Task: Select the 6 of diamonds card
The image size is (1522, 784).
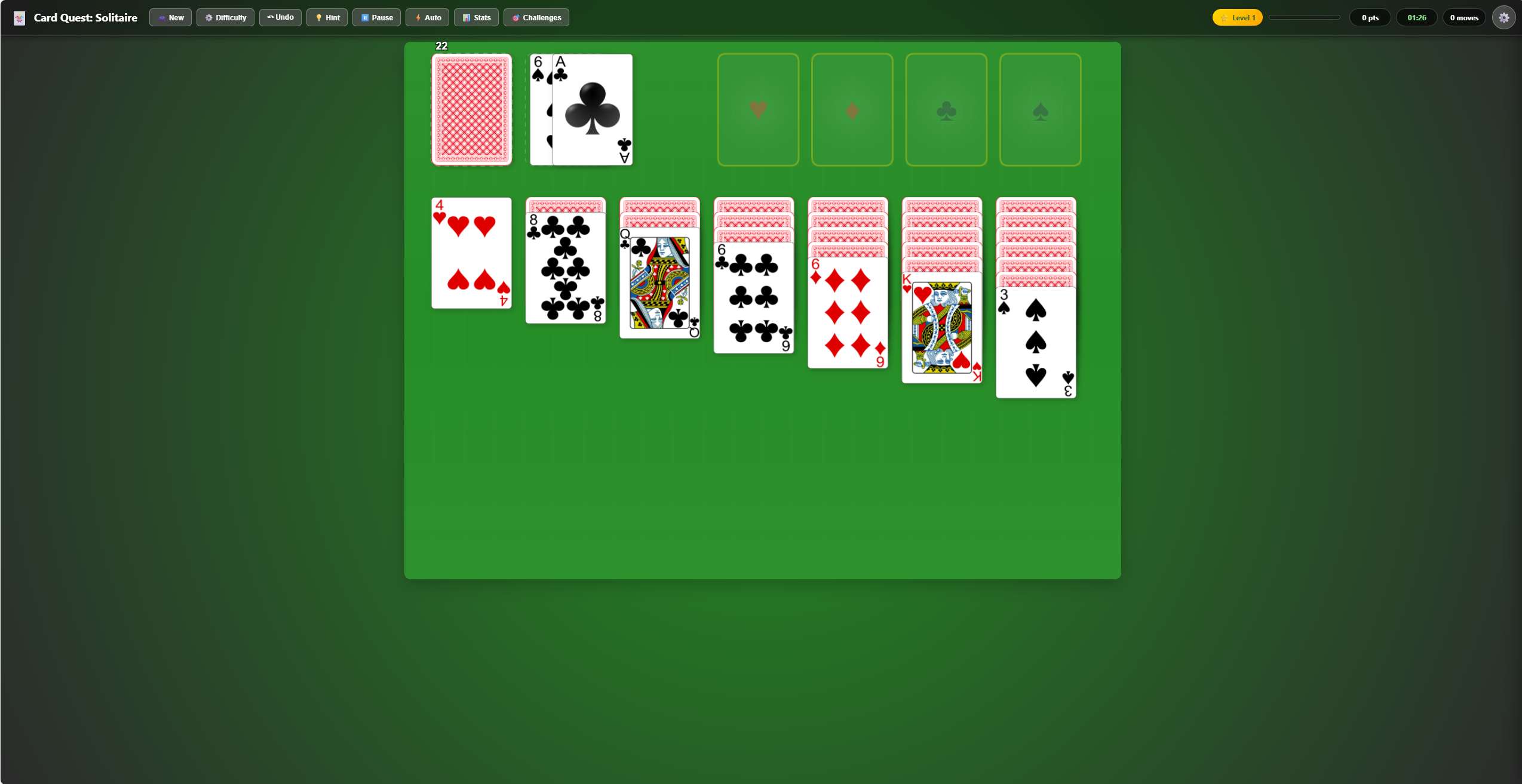Action: 847,313
